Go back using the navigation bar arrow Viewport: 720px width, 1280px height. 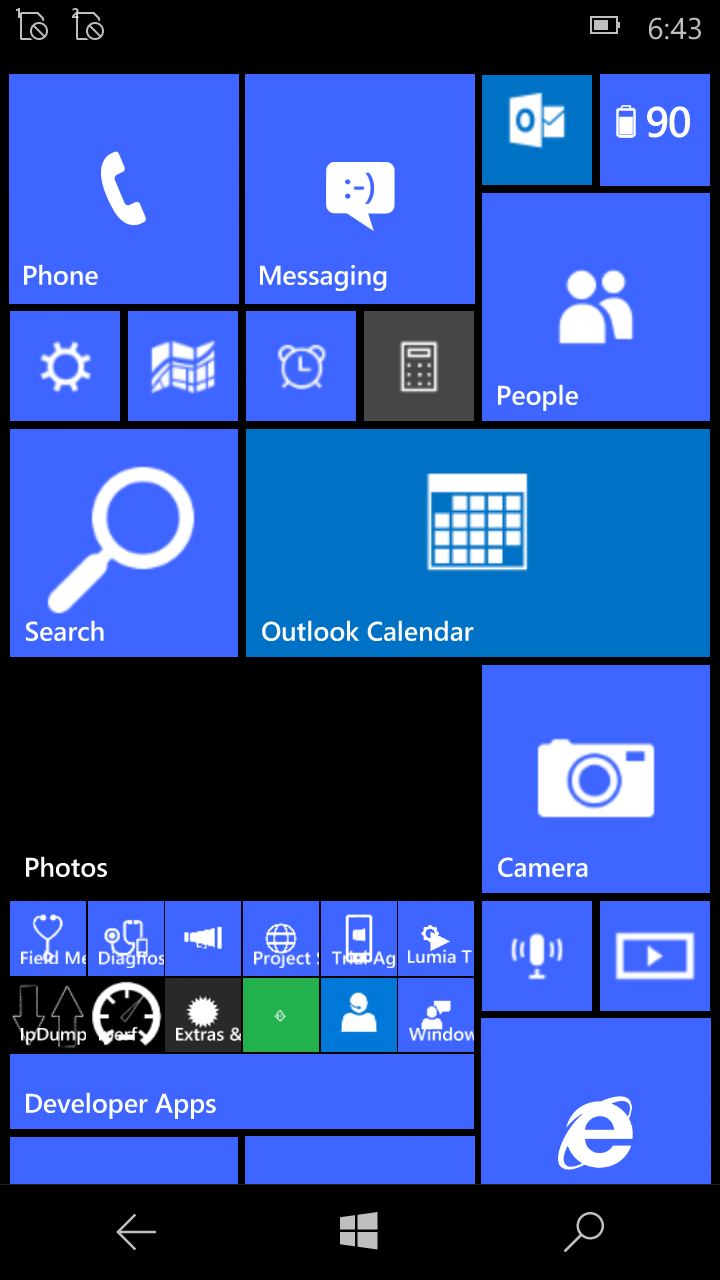pyautogui.click(x=136, y=1232)
